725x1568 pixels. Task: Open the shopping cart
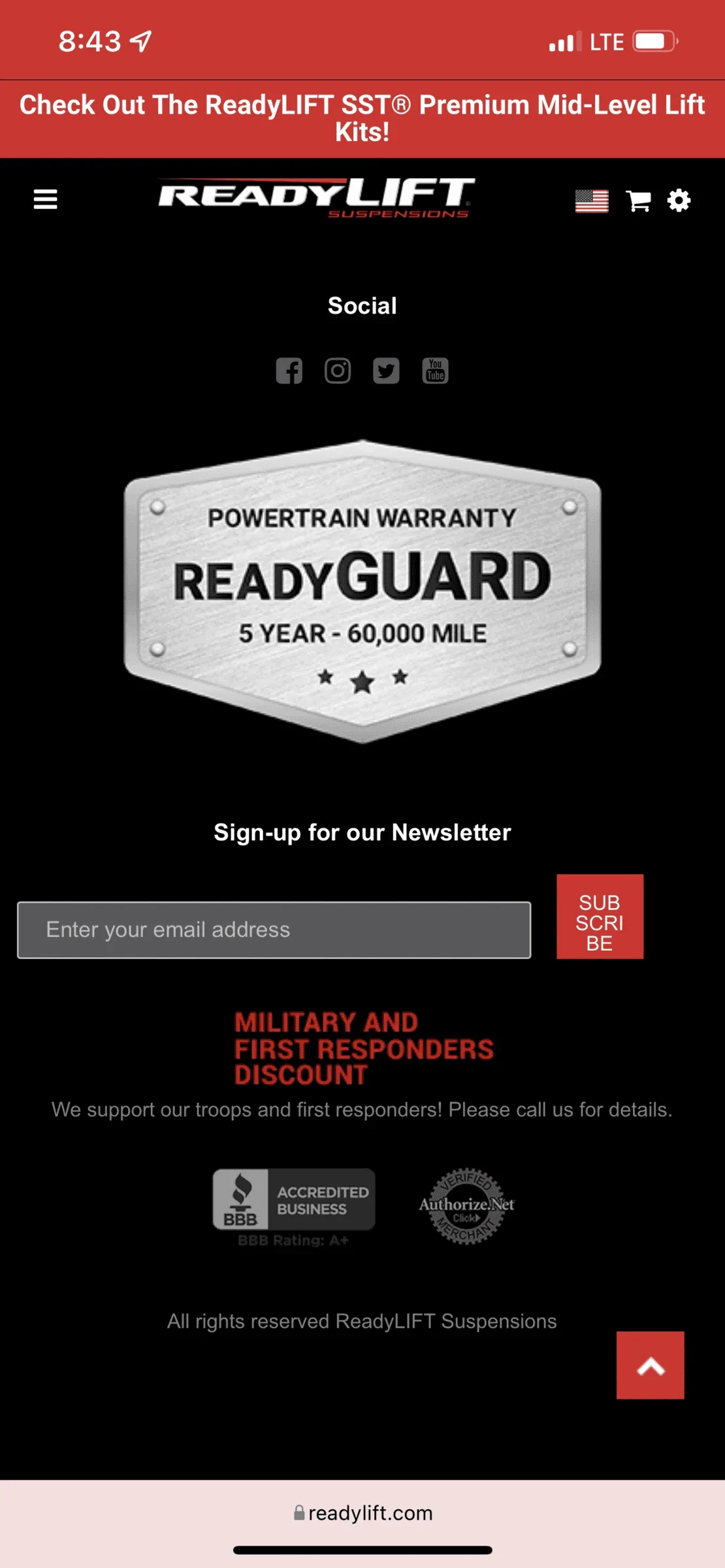point(638,201)
